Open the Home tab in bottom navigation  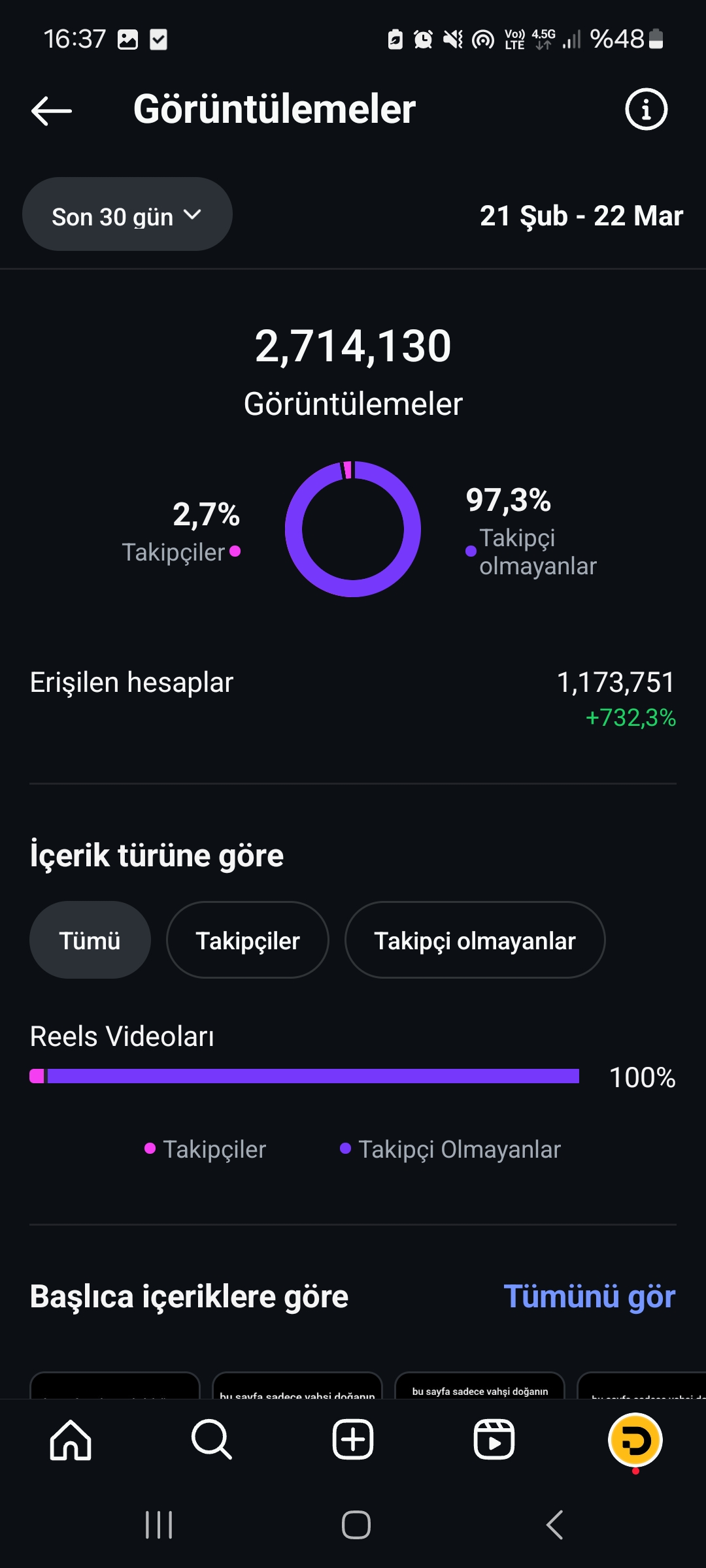pyautogui.click(x=71, y=1440)
